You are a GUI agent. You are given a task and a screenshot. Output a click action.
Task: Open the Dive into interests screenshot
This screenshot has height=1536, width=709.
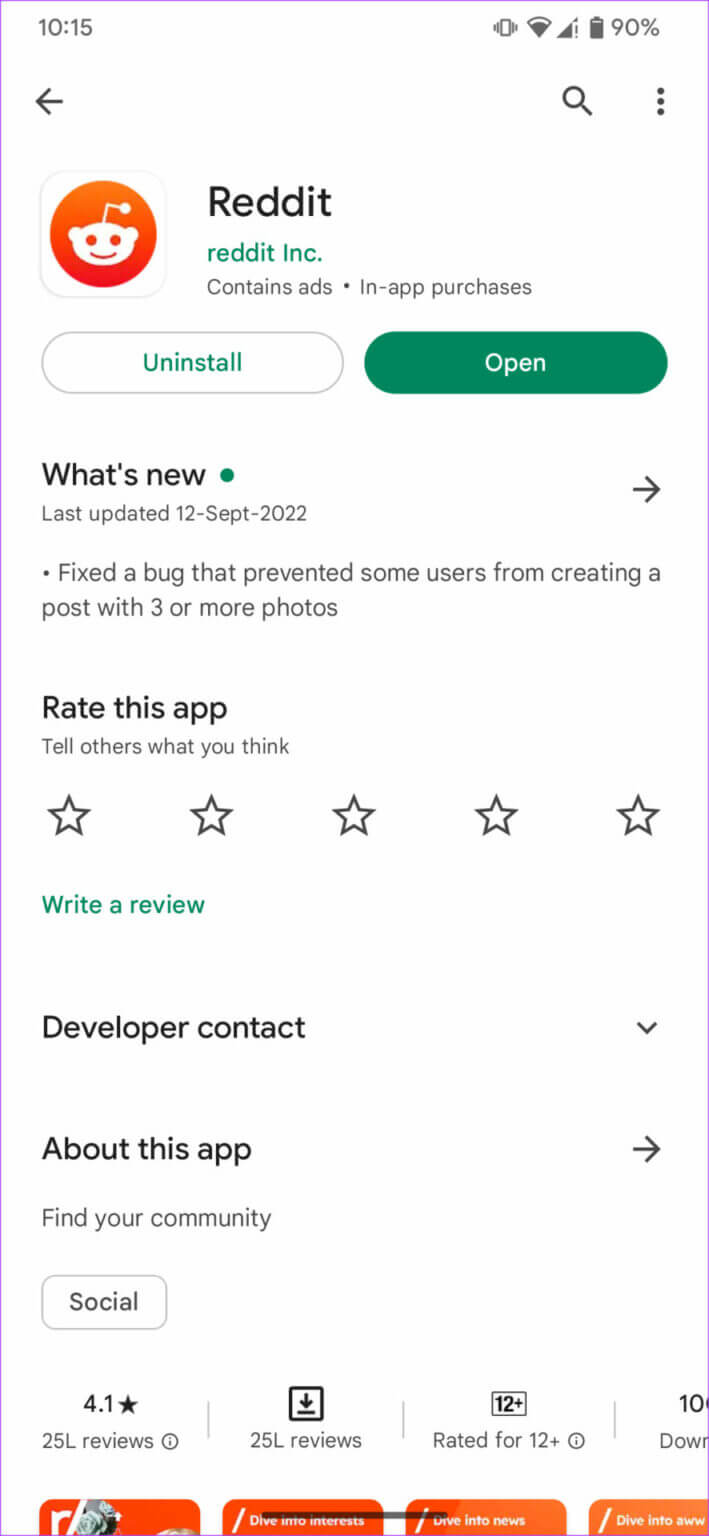click(x=302, y=1518)
